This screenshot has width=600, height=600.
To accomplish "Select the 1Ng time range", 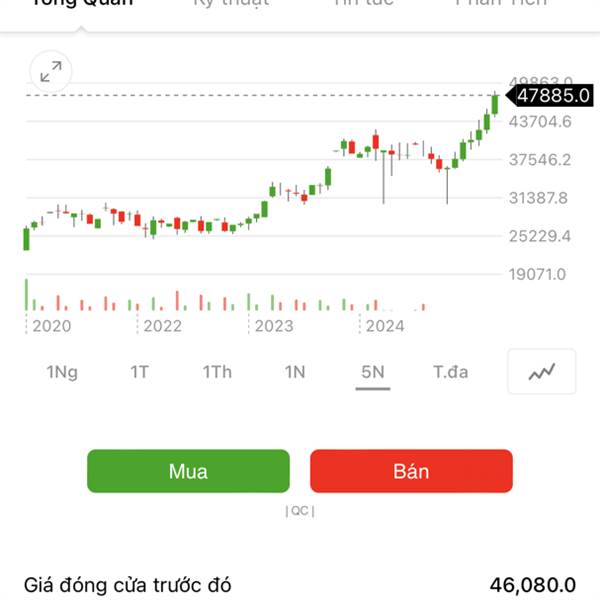I will pos(62,372).
